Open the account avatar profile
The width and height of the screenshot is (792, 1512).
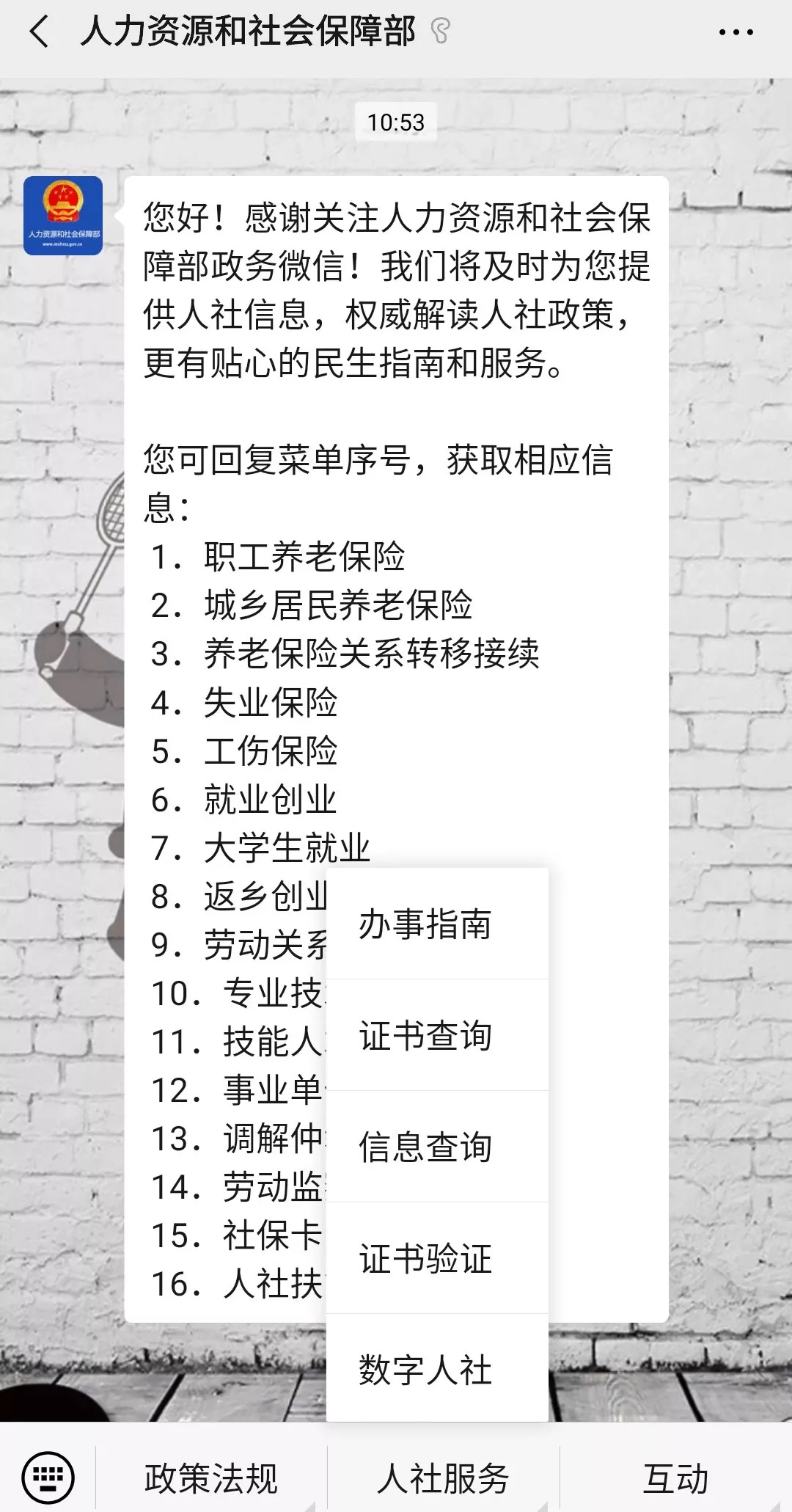point(63,216)
